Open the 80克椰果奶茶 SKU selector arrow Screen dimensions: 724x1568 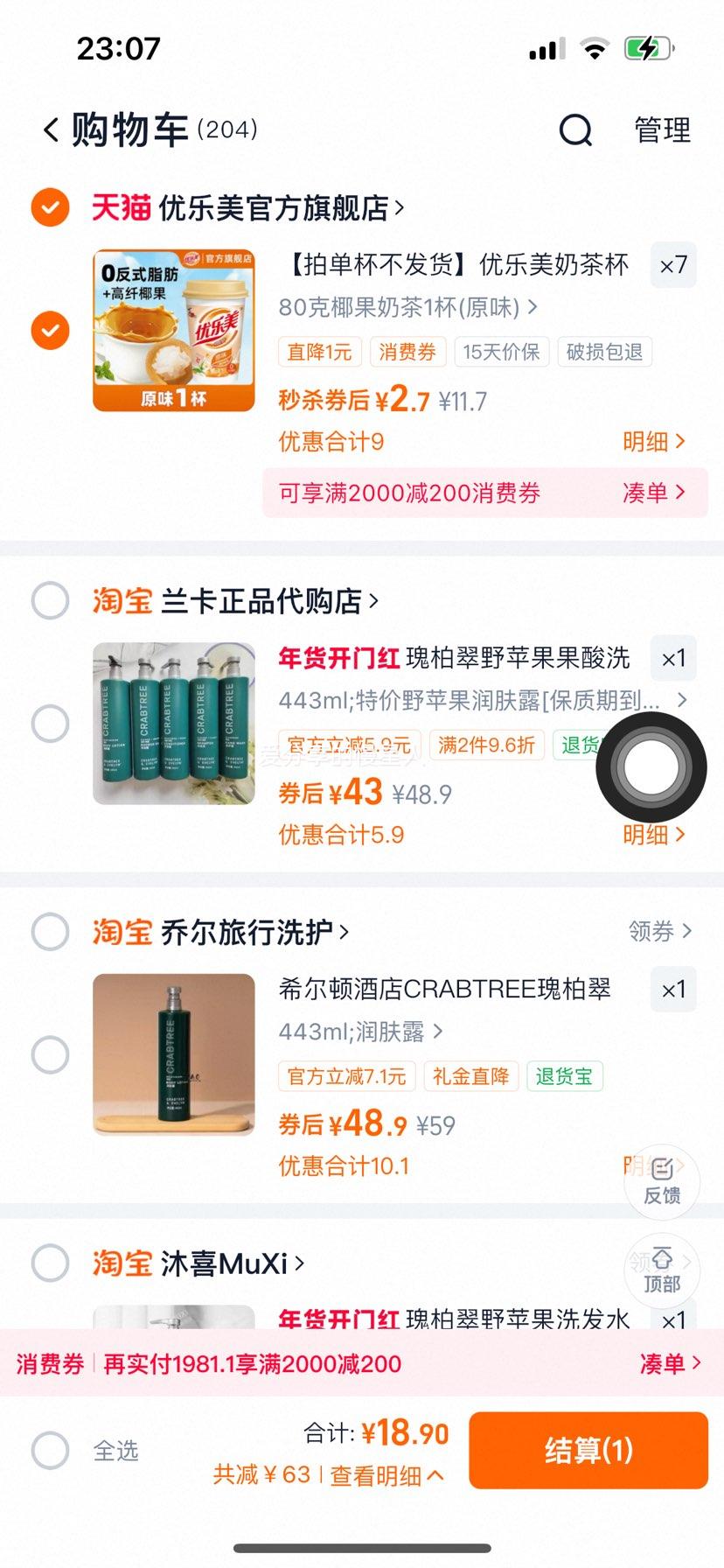pyautogui.click(x=533, y=308)
